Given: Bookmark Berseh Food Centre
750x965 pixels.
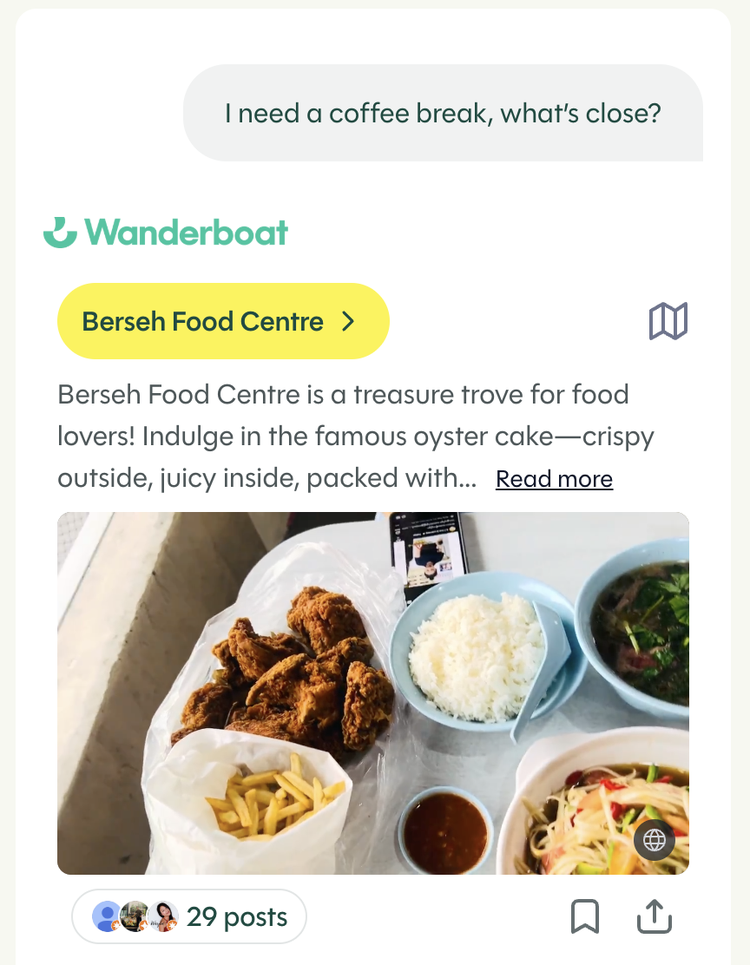Looking at the screenshot, I should point(585,916).
